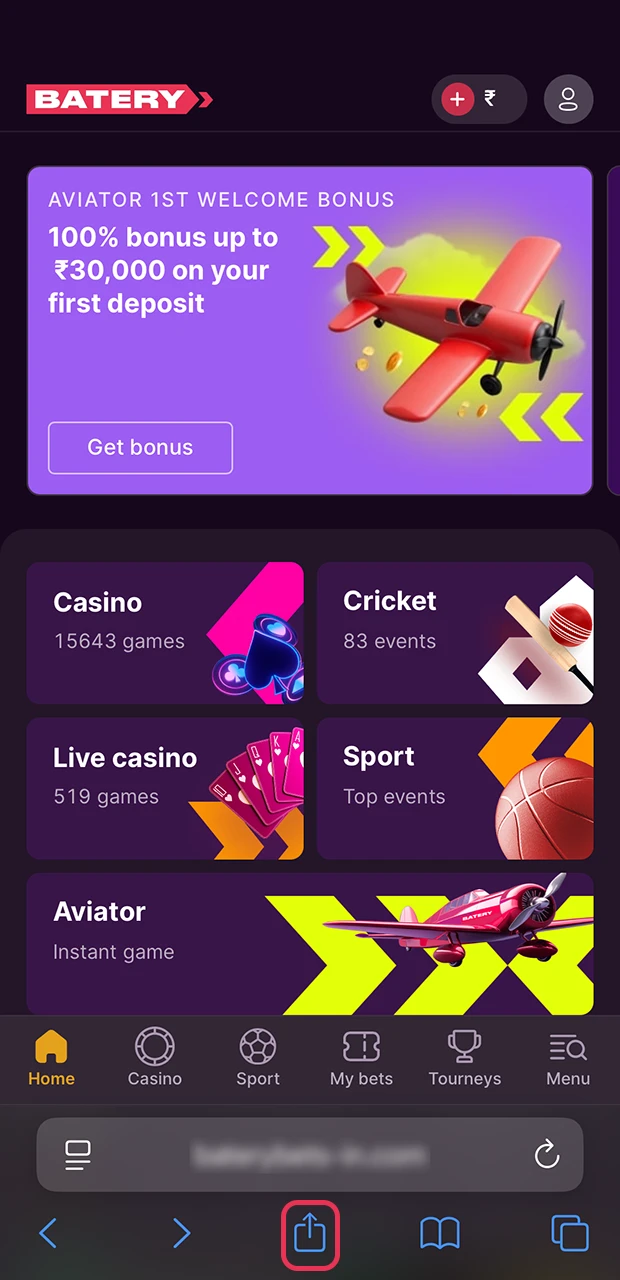Open the Menu tab
620x1280 pixels.
(568, 1059)
